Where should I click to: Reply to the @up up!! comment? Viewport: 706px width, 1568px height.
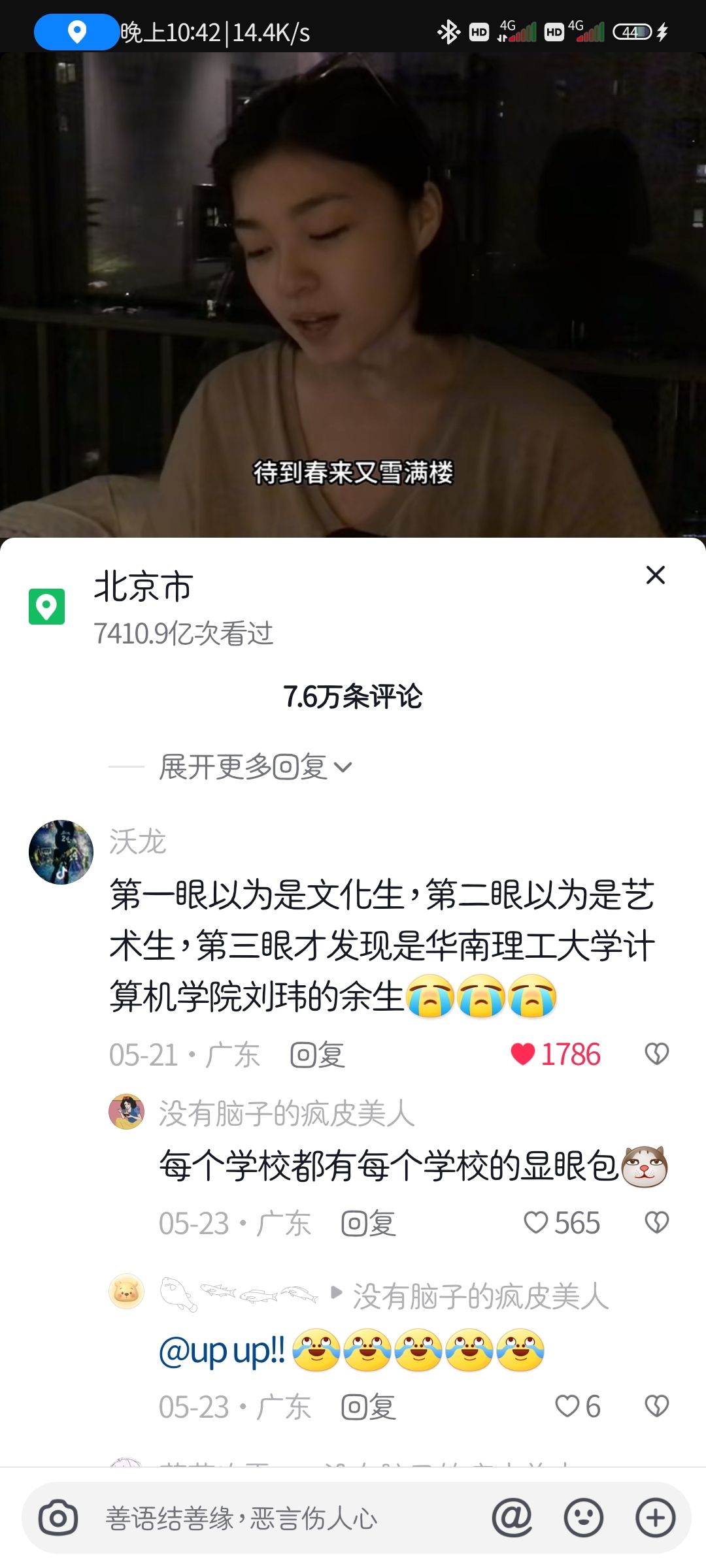pos(369,1407)
